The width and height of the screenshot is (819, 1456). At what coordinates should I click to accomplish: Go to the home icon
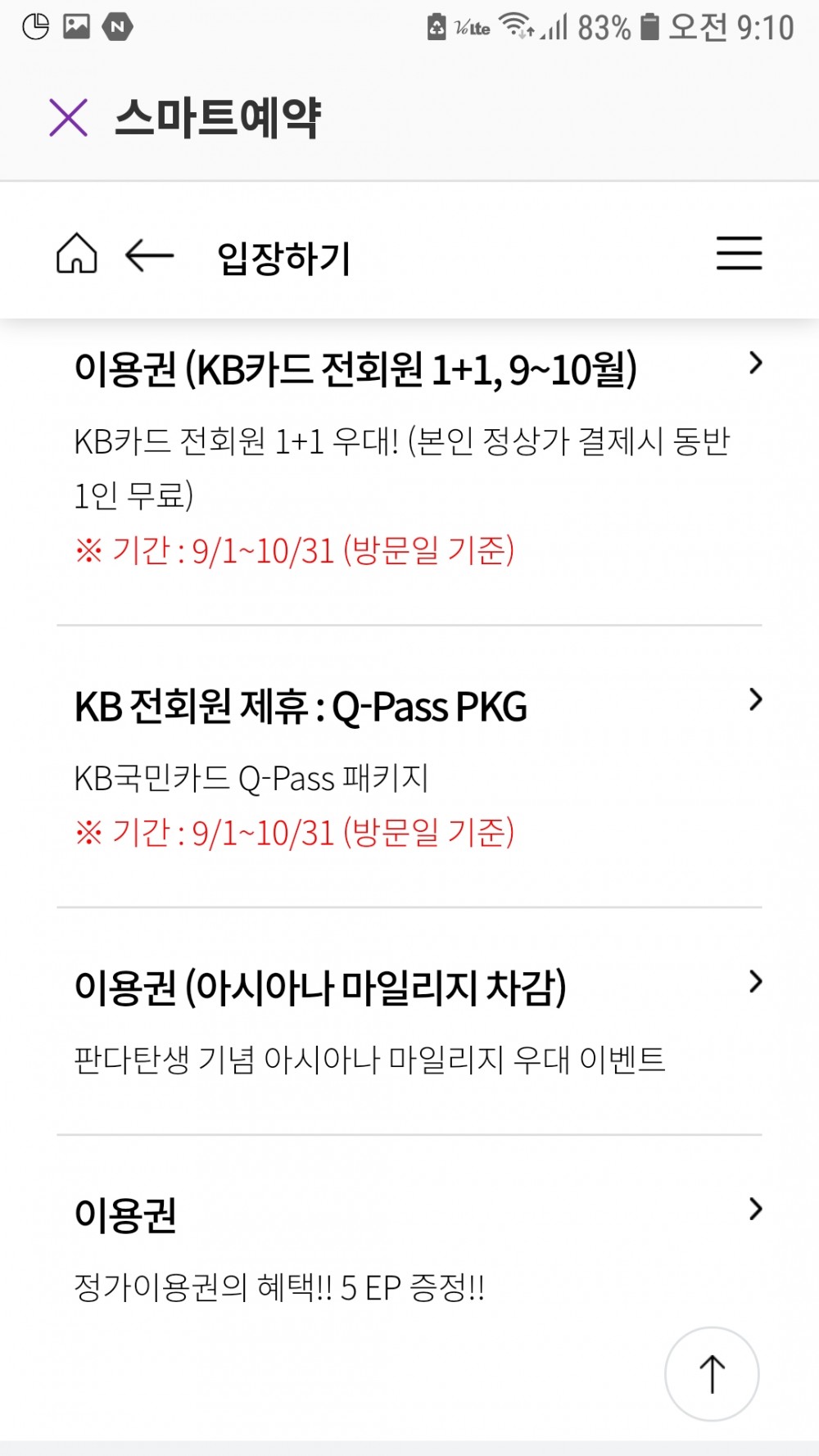tap(77, 253)
